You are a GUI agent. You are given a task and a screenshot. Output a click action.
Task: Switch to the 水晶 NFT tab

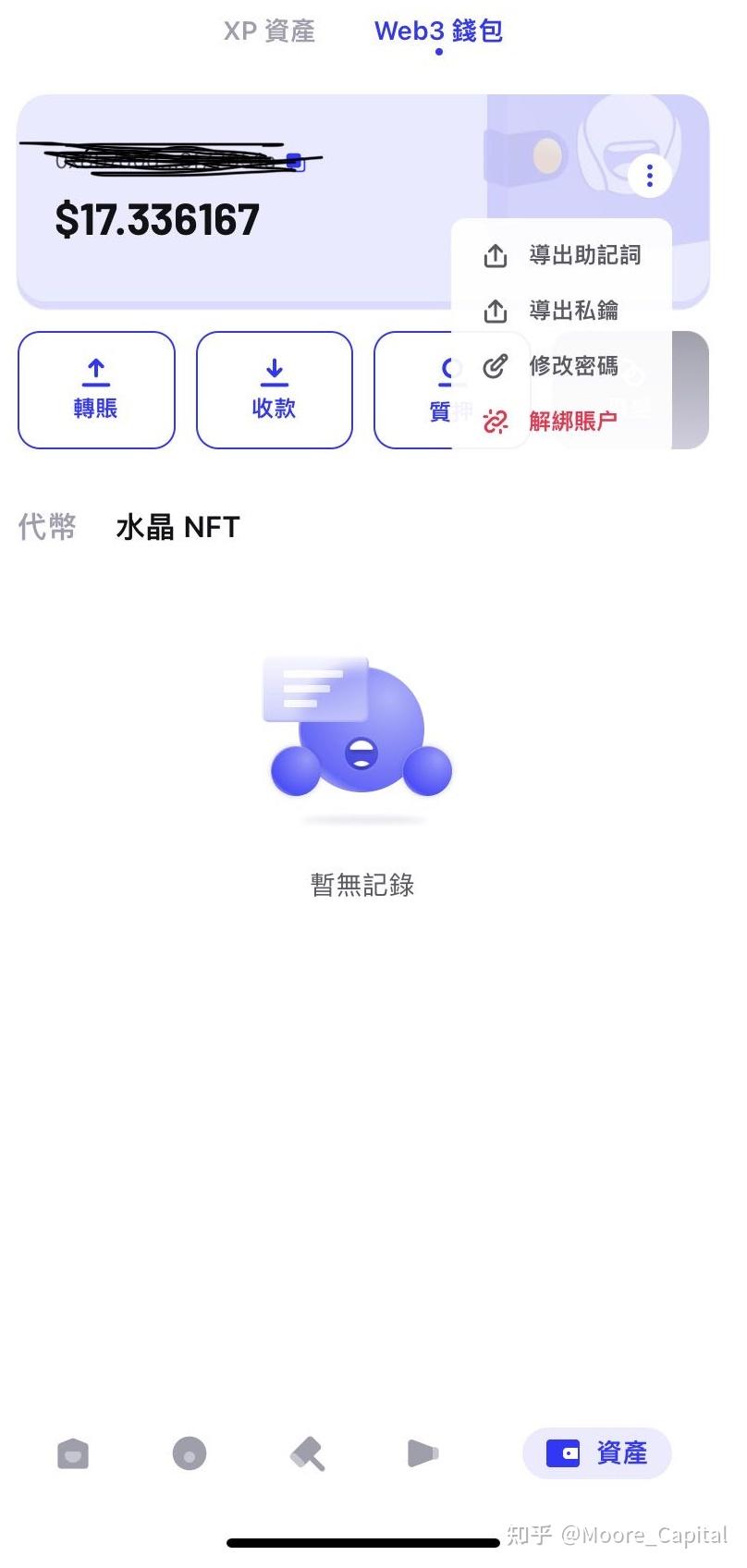click(x=178, y=526)
